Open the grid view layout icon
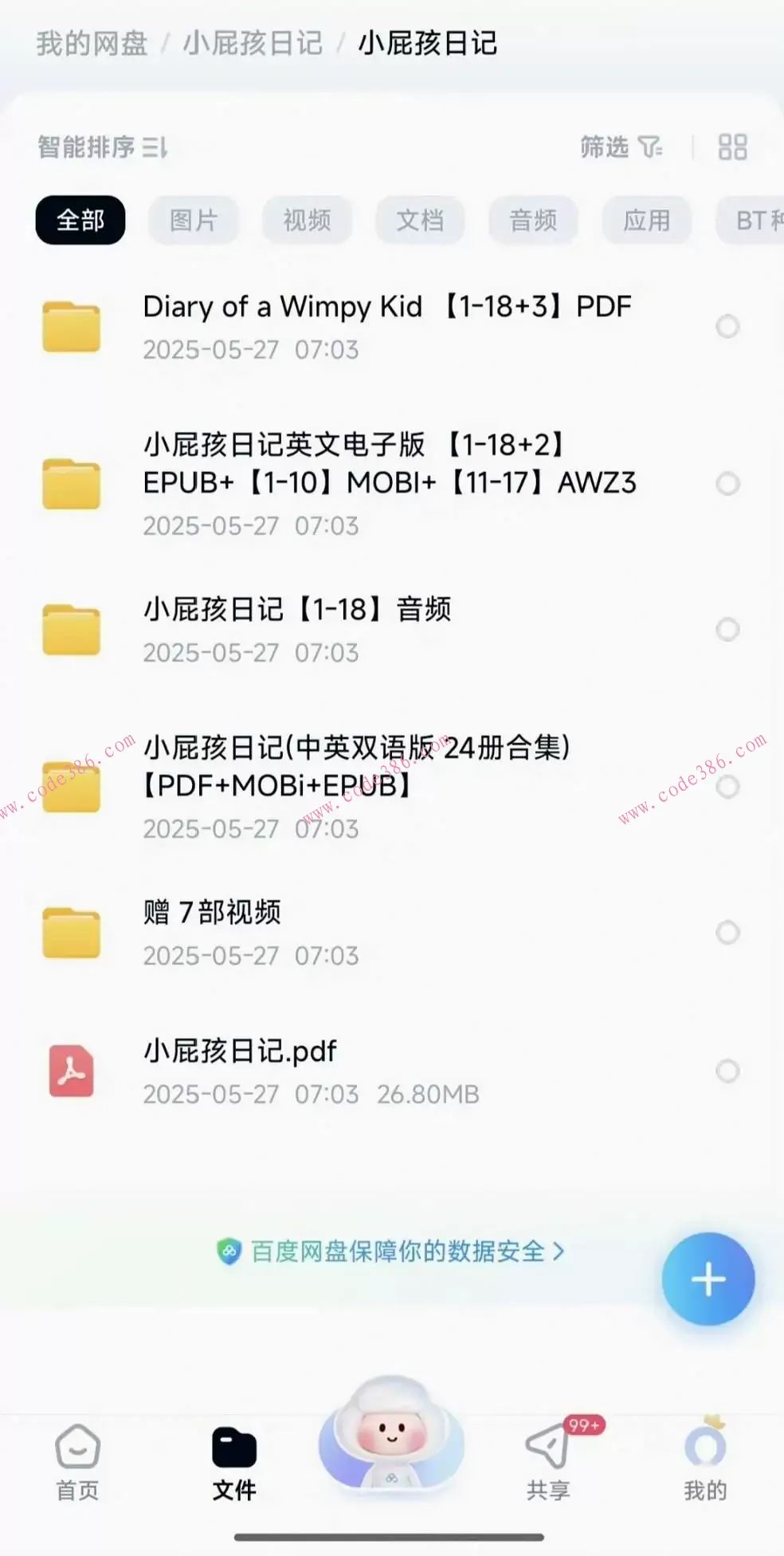 pyautogui.click(x=731, y=147)
